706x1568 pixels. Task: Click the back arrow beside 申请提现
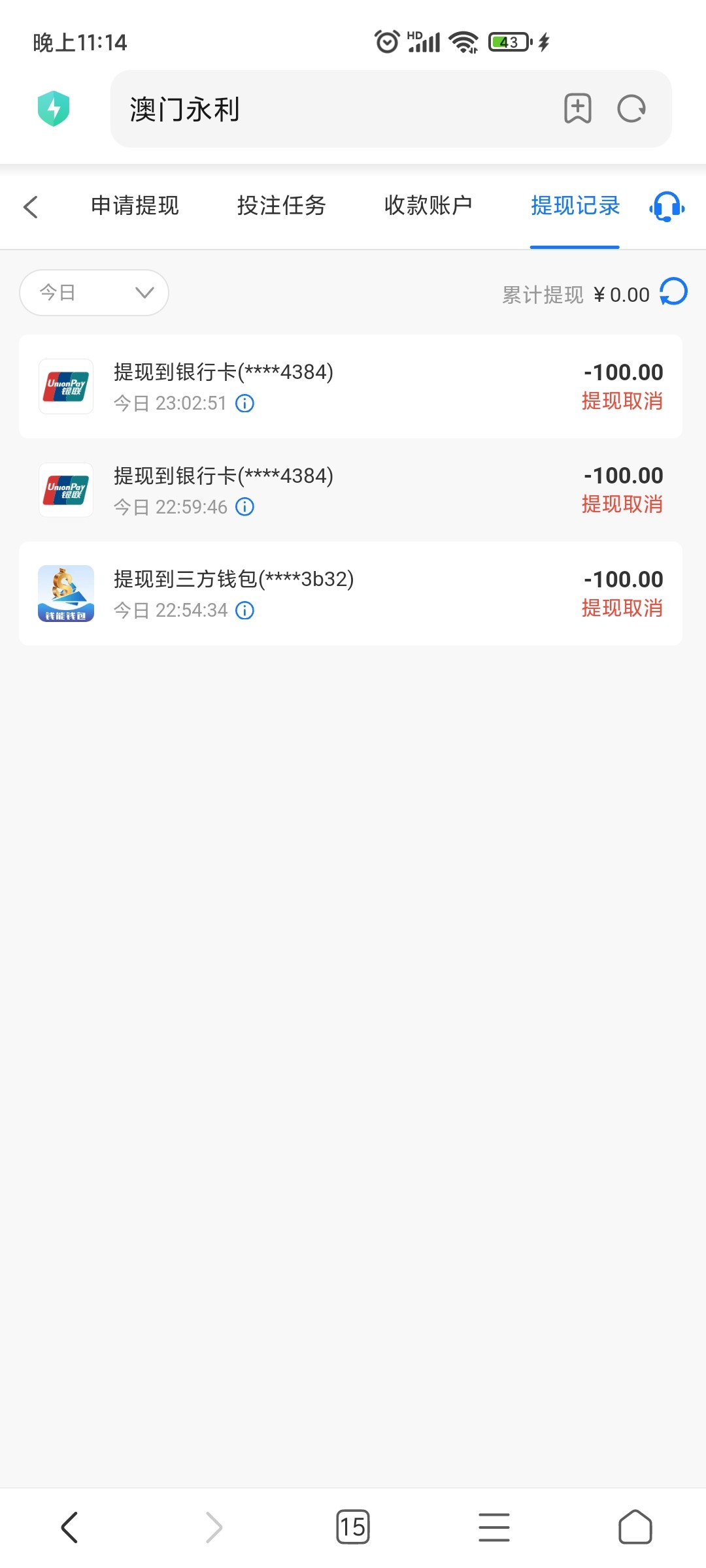coord(31,206)
